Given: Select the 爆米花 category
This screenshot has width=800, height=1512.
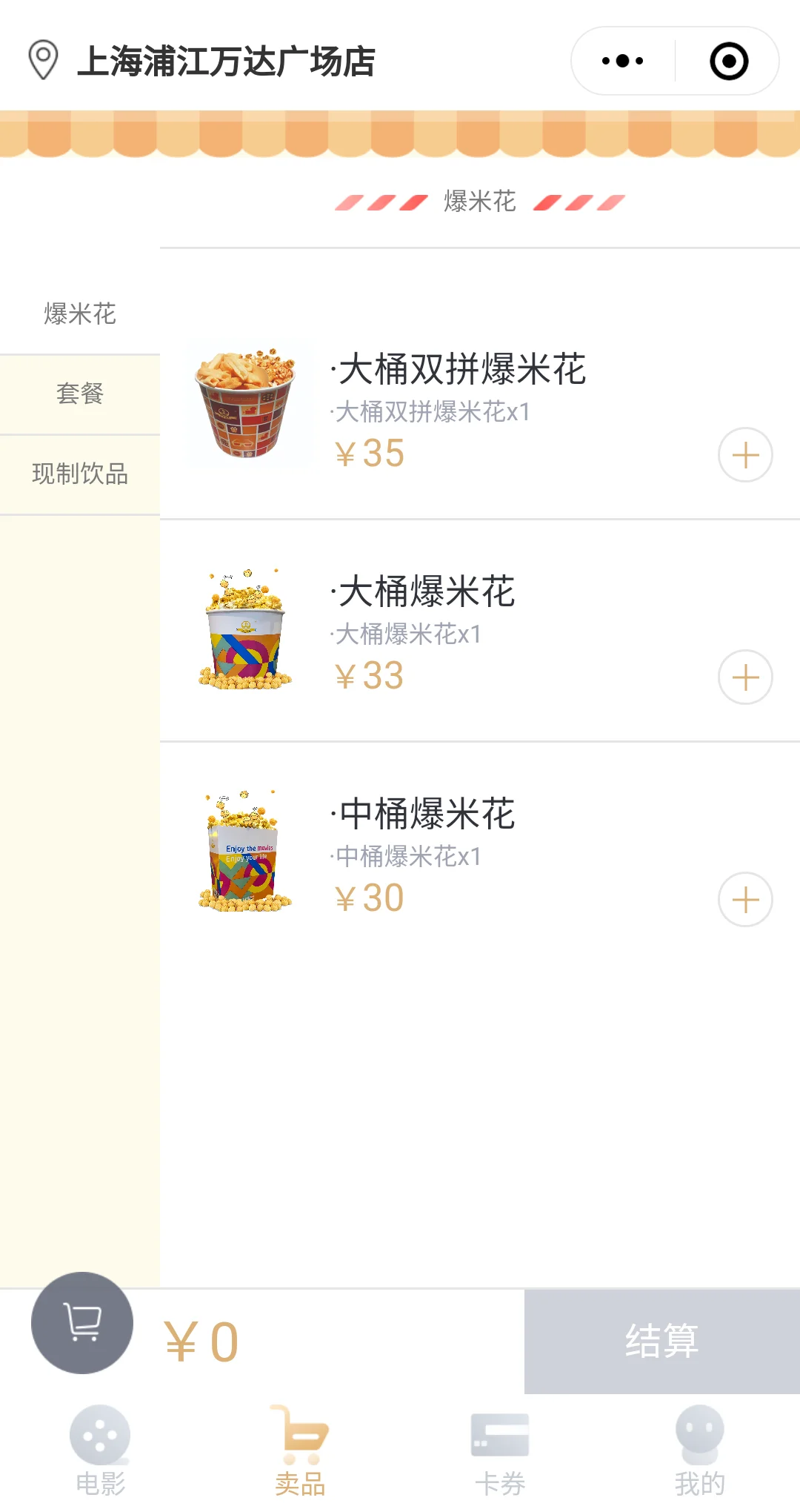Looking at the screenshot, I should 80,314.
